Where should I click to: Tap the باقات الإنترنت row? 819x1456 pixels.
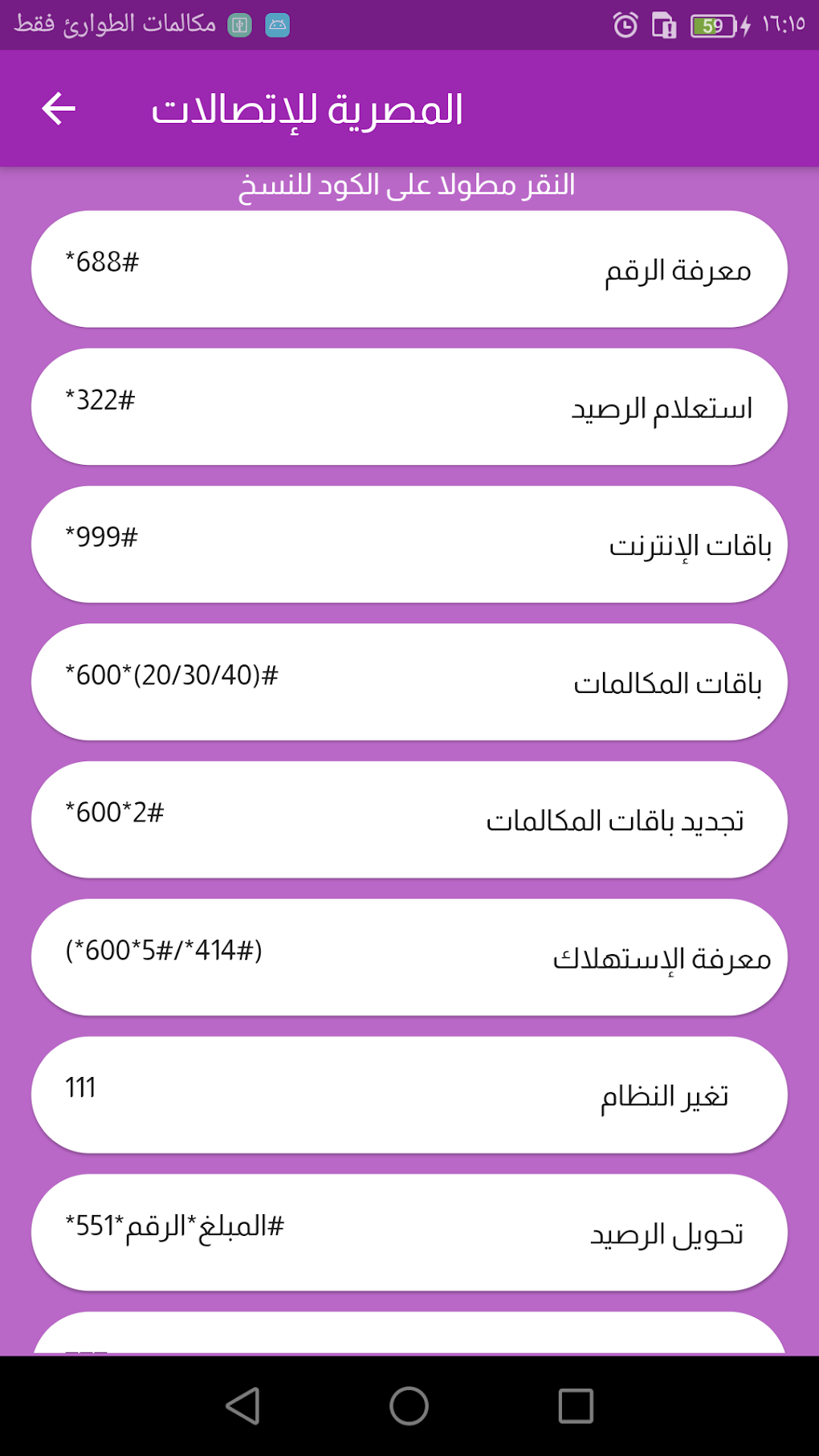(x=409, y=544)
